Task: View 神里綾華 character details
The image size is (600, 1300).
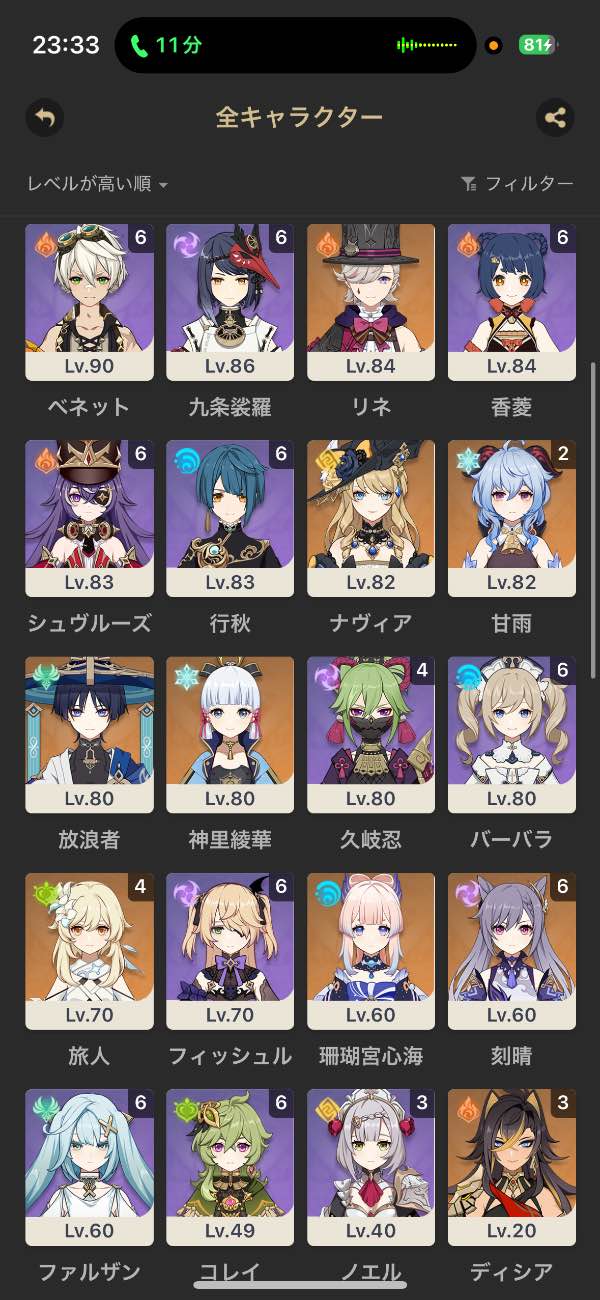Action: (x=230, y=734)
